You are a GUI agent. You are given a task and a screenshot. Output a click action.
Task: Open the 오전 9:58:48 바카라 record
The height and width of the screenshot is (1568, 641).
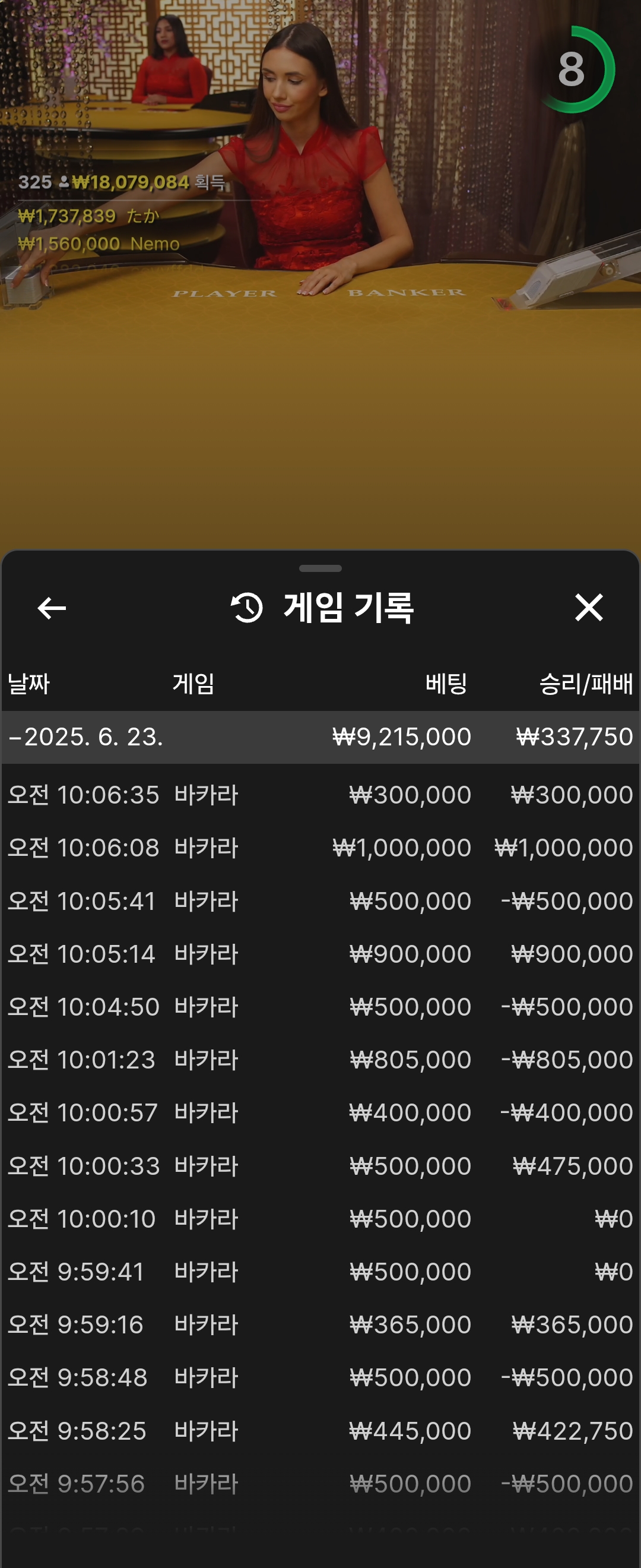point(320,1377)
